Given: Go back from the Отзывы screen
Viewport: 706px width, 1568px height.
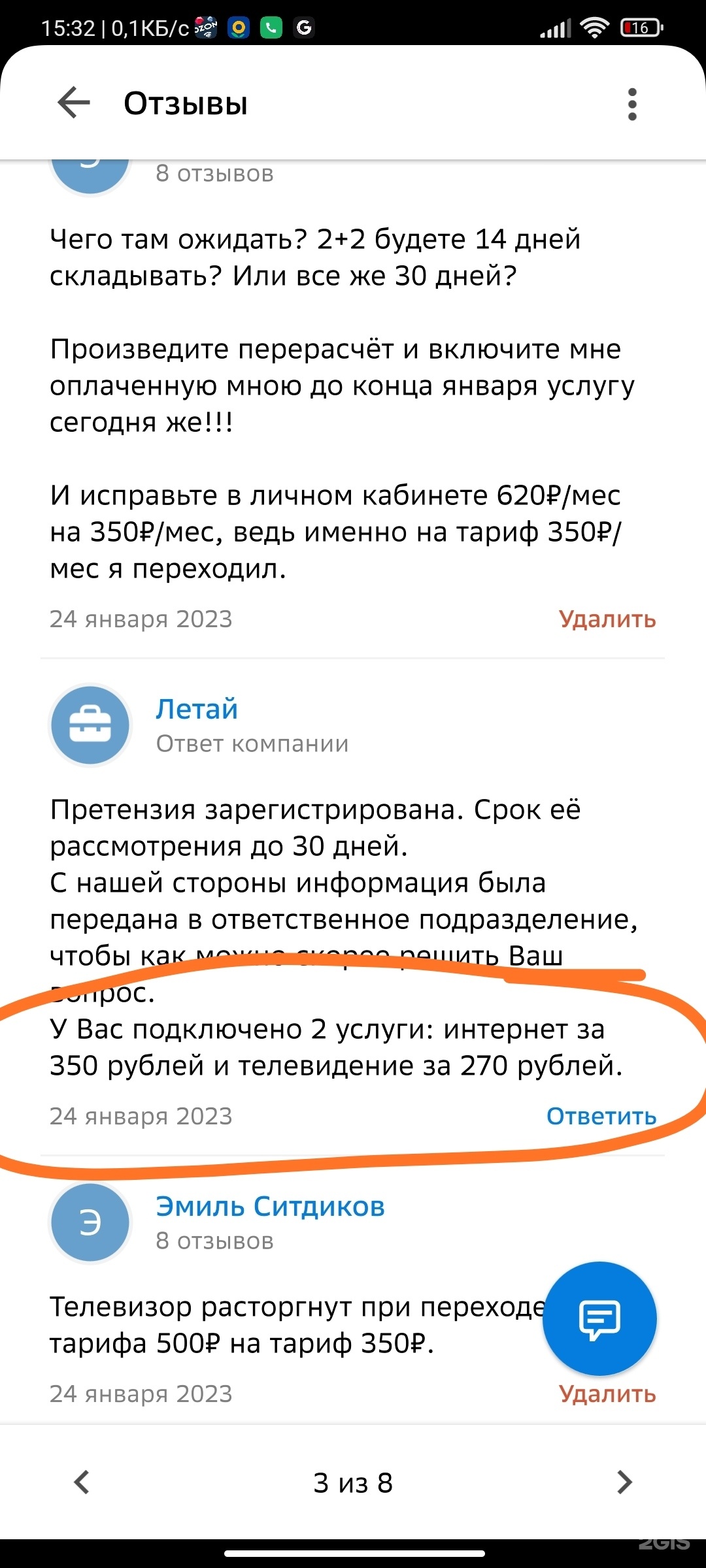Looking at the screenshot, I should pyautogui.click(x=74, y=103).
